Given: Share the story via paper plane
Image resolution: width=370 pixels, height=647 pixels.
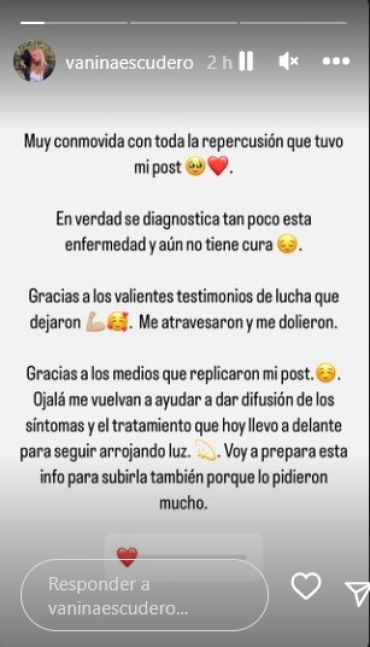Looking at the screenshot, I should click(357, 593).
